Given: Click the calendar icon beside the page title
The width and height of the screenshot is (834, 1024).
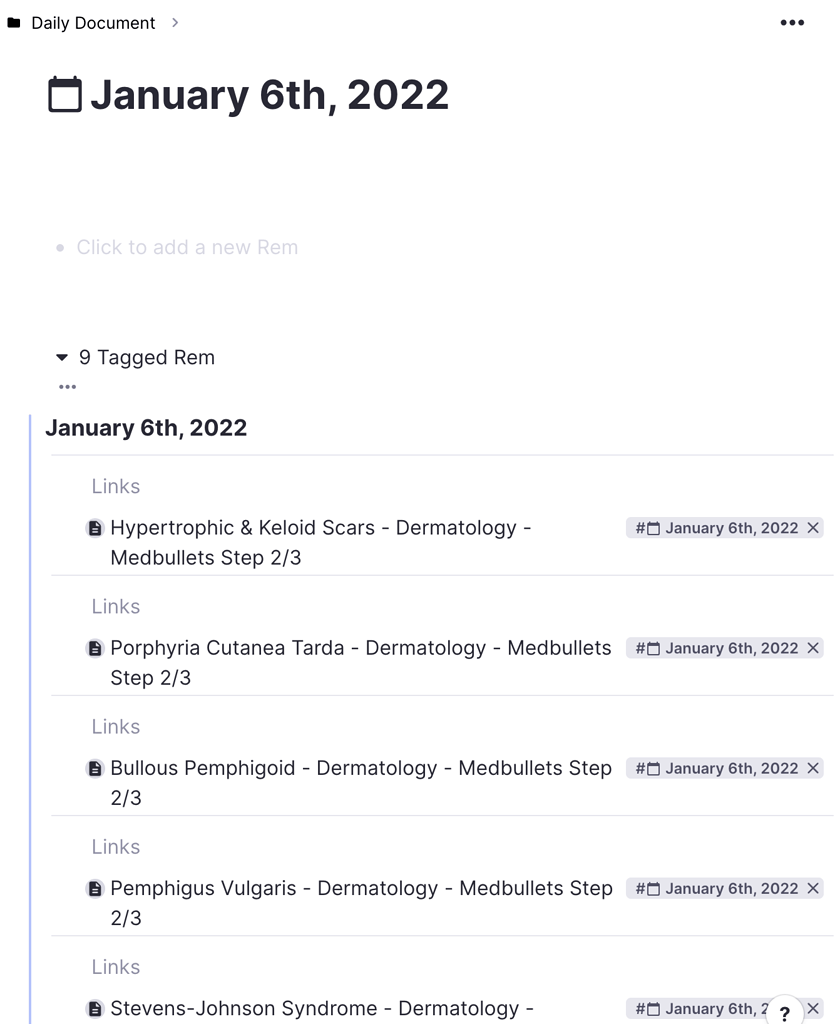Looking at the screenshot, I should (64, 94).
